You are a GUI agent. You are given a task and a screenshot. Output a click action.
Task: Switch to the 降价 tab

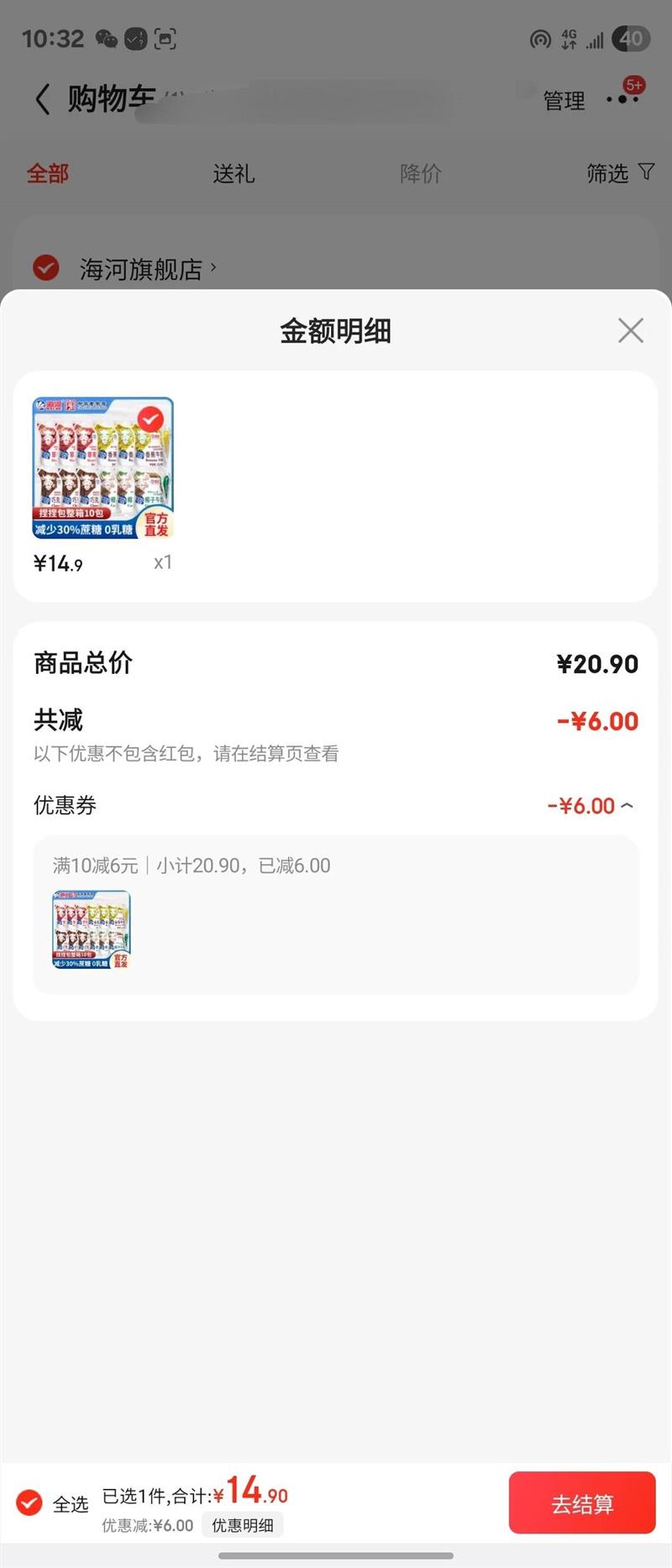point(421,174)
